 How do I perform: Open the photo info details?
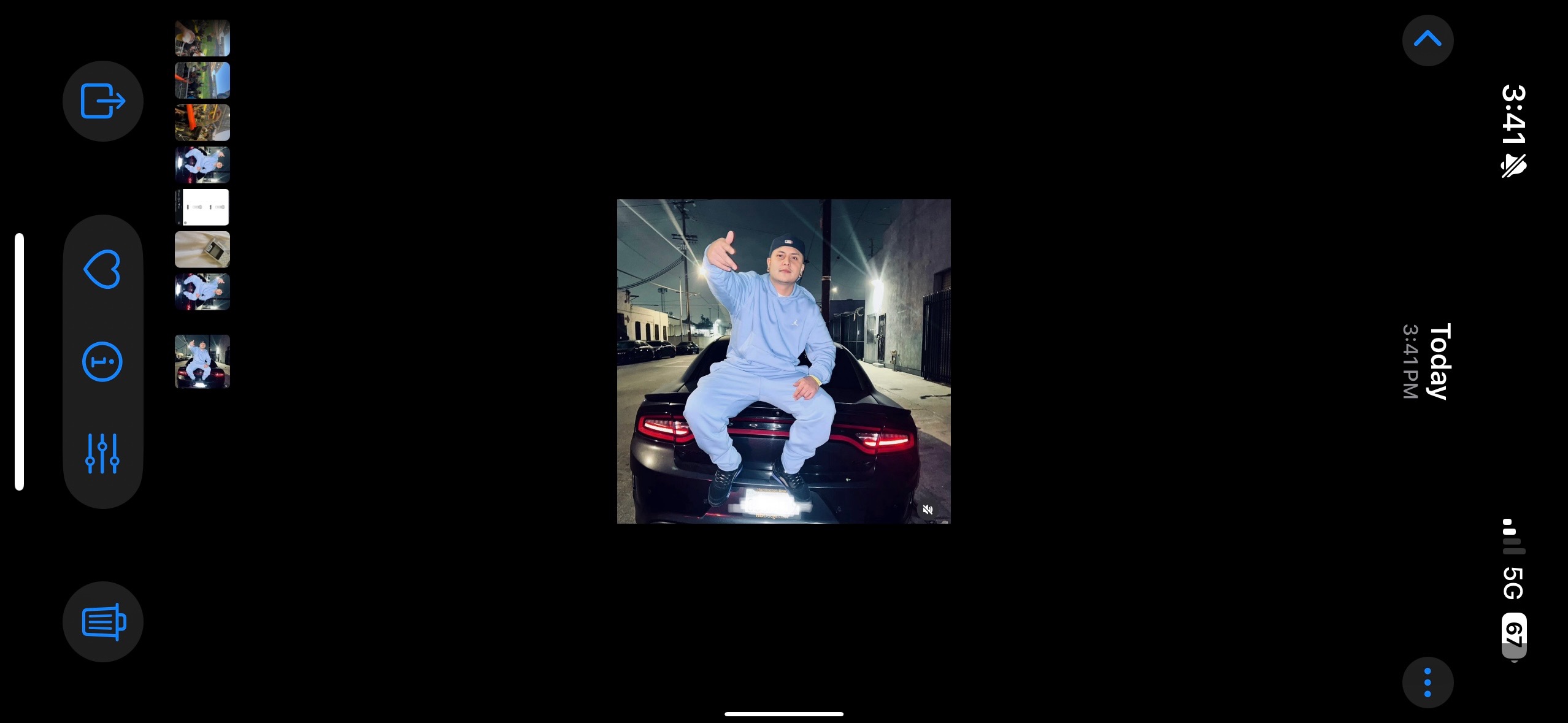(x=102, y=362)
